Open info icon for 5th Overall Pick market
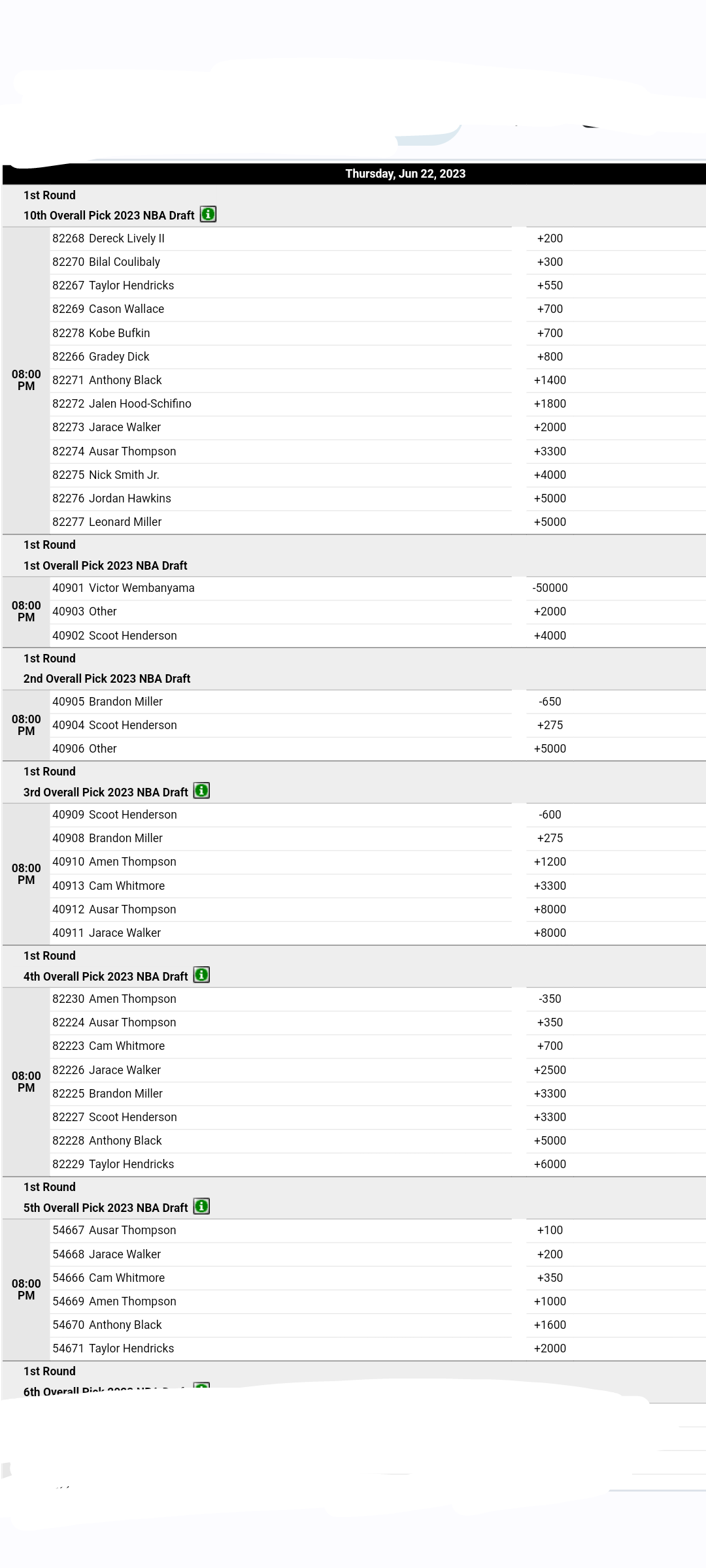Viewport: 706px width, 1568px height. click(203, 1207)
